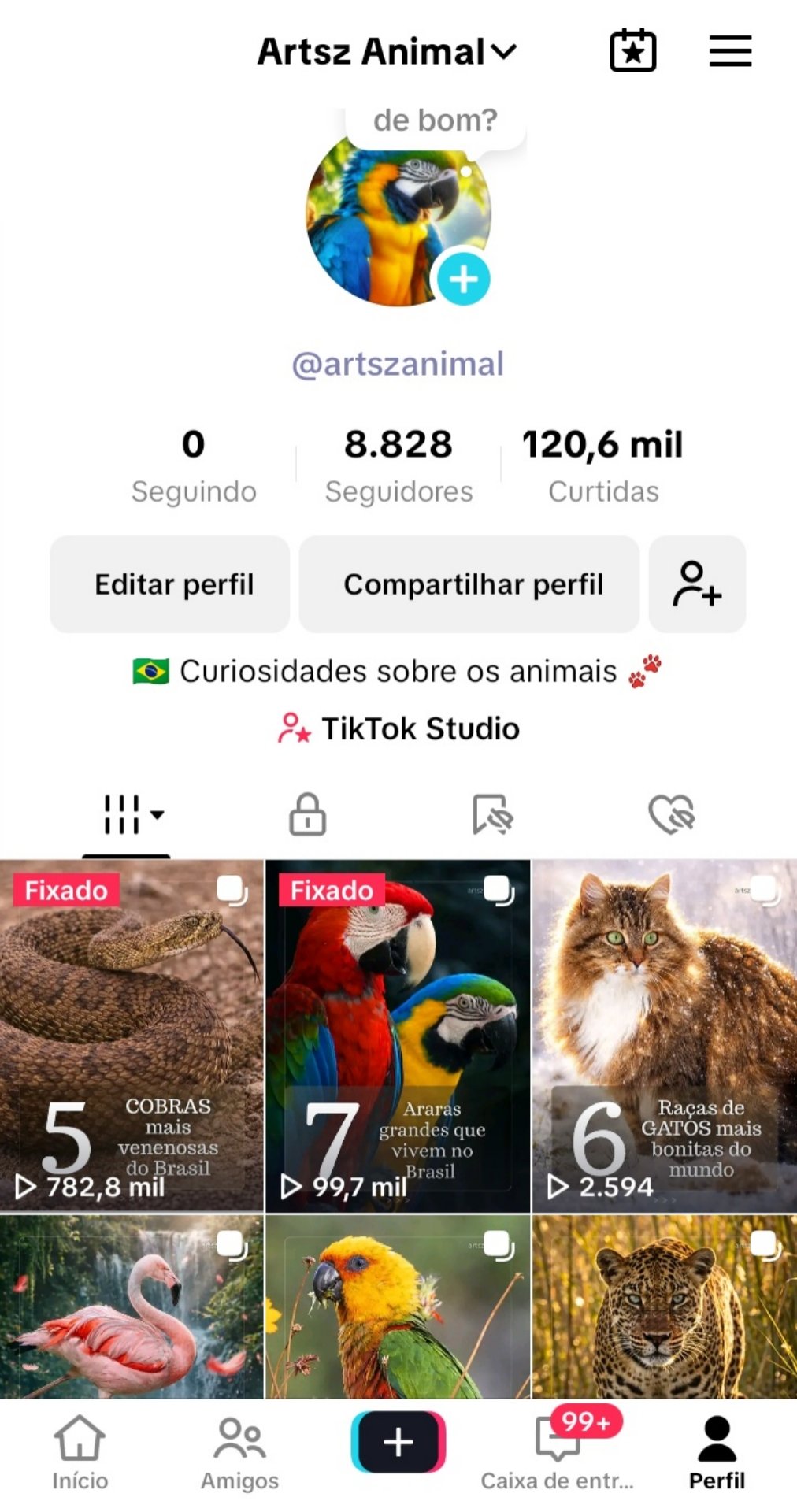Go to the Início tab

[x=80, y=1452]
